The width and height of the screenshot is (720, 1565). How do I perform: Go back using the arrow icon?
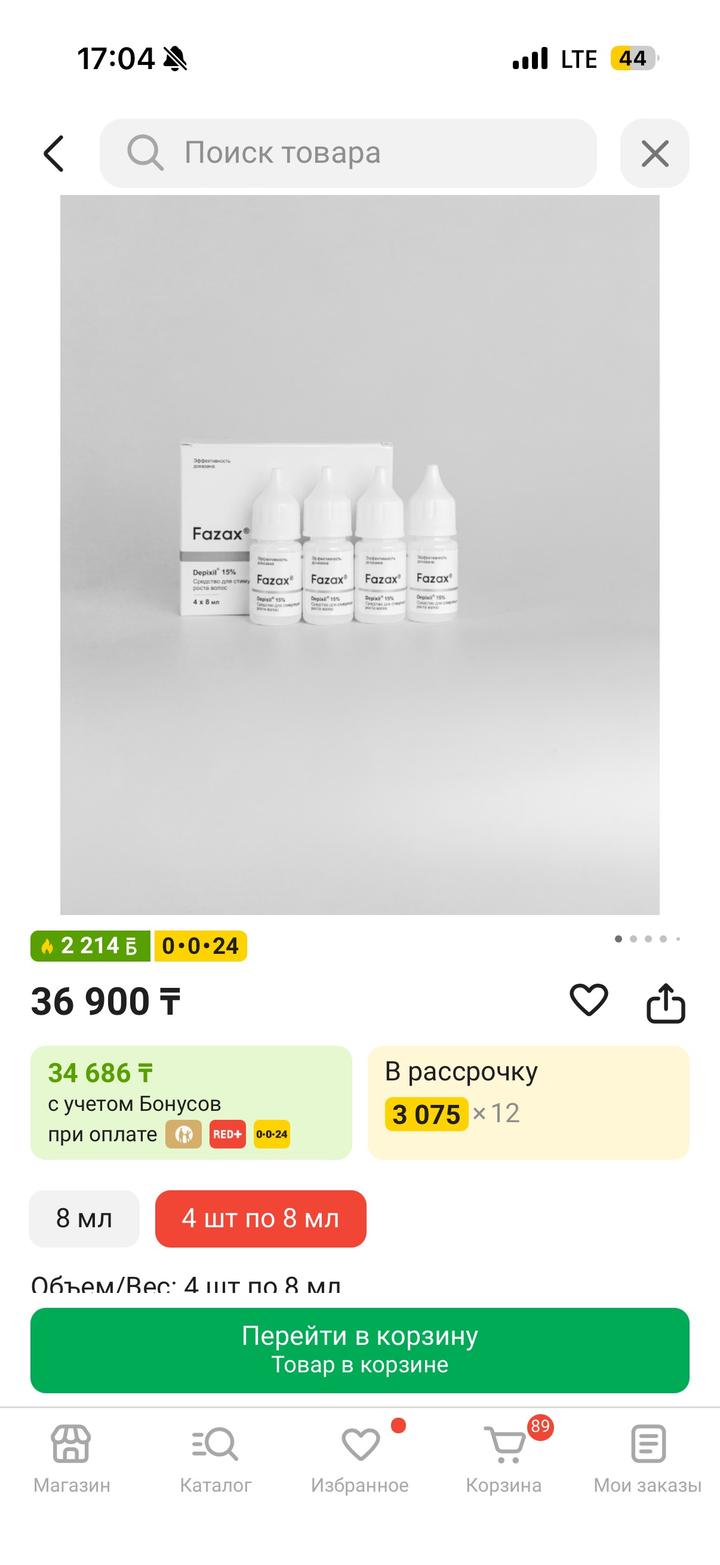point(54,154)
